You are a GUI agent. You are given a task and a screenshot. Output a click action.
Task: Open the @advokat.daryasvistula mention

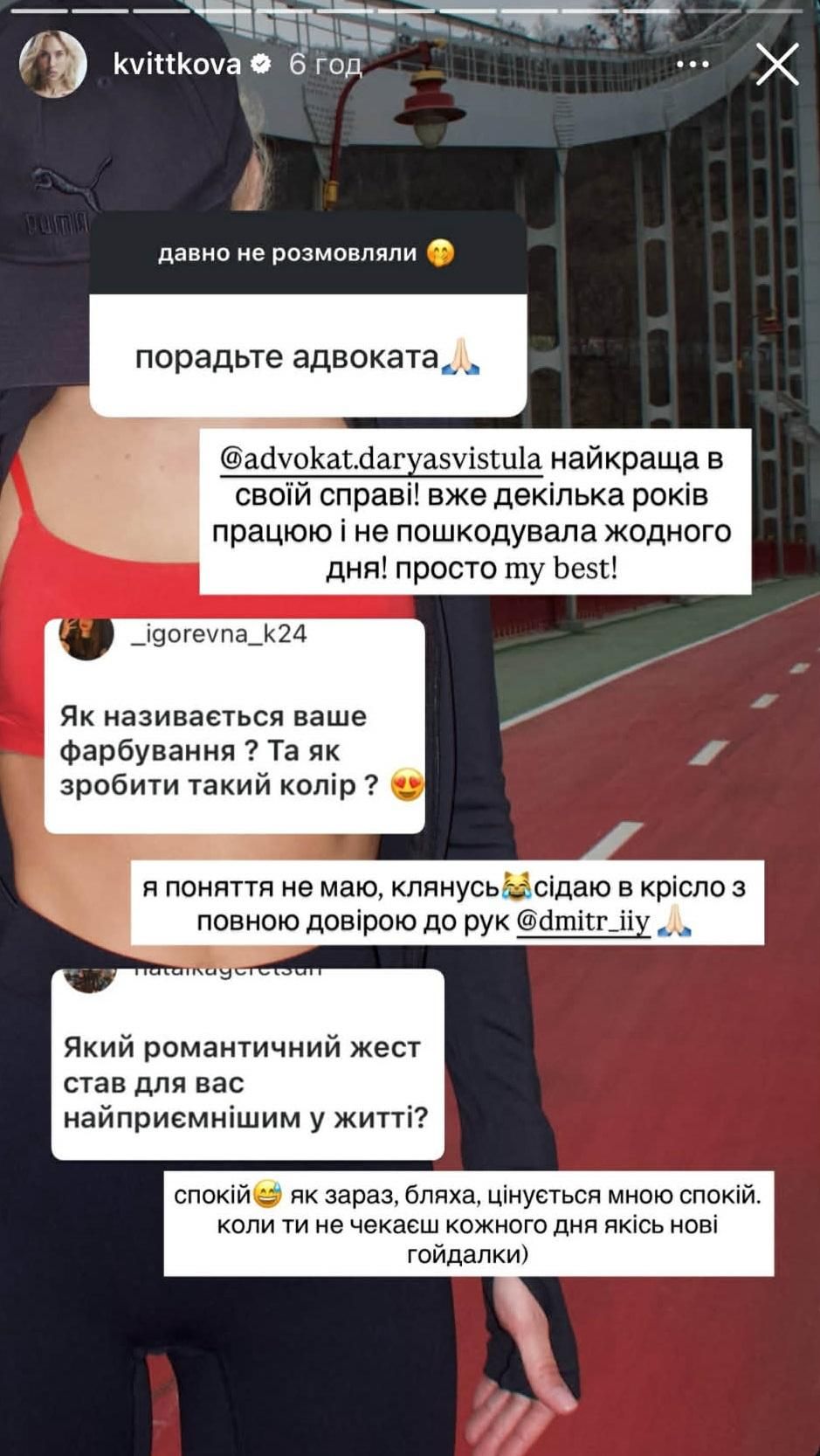(380, 459)
